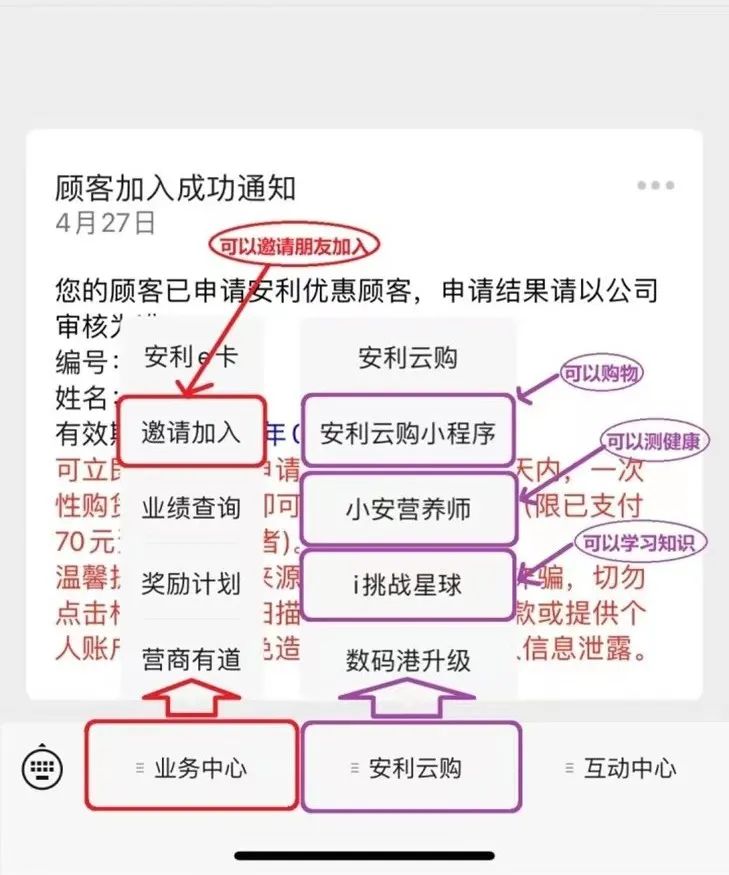This screenshot has width=729, height=875.
Task: Tap the 安利云购 submenu header
Action: 409,356
